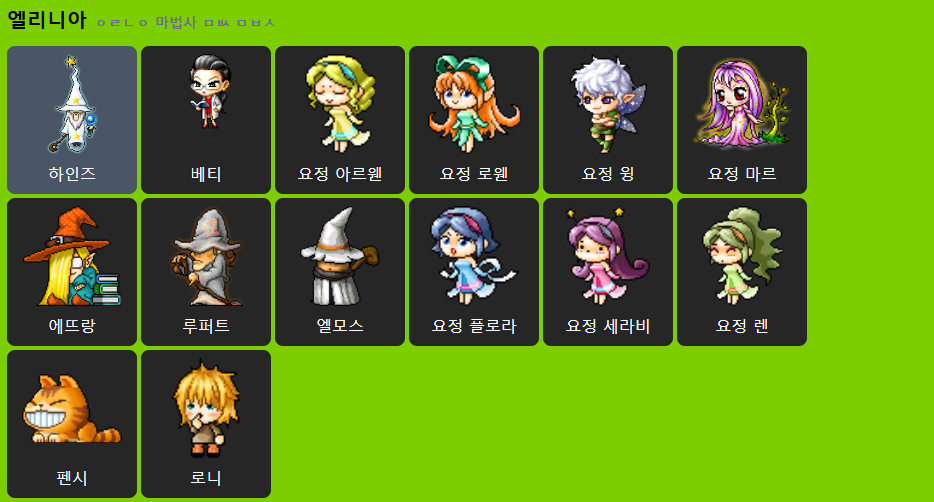Choose the 엘모스 card
The width and height of the screenshot is (934, 502).
pos(340,272)
